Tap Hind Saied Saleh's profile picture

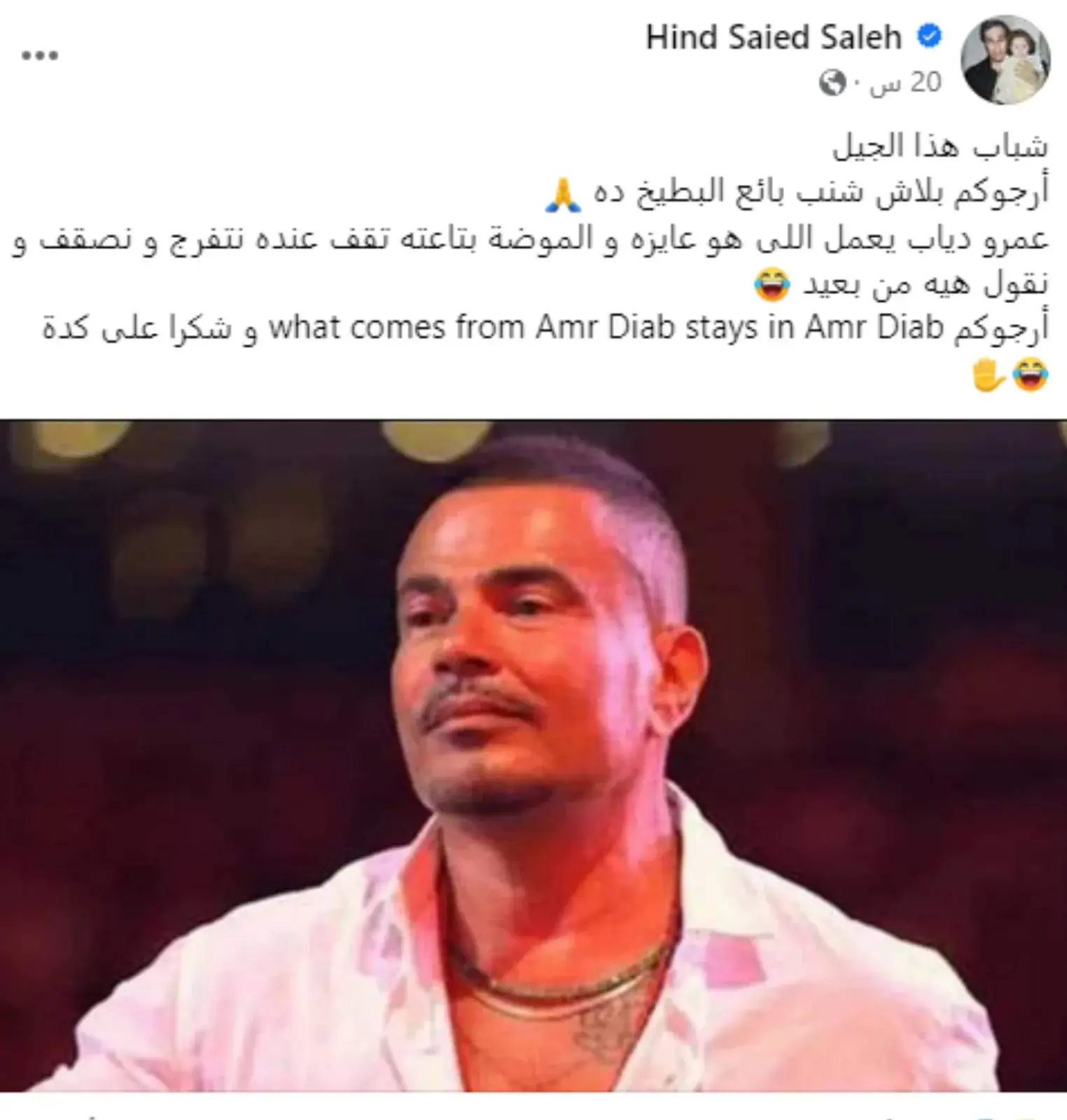coord(1005,59)
